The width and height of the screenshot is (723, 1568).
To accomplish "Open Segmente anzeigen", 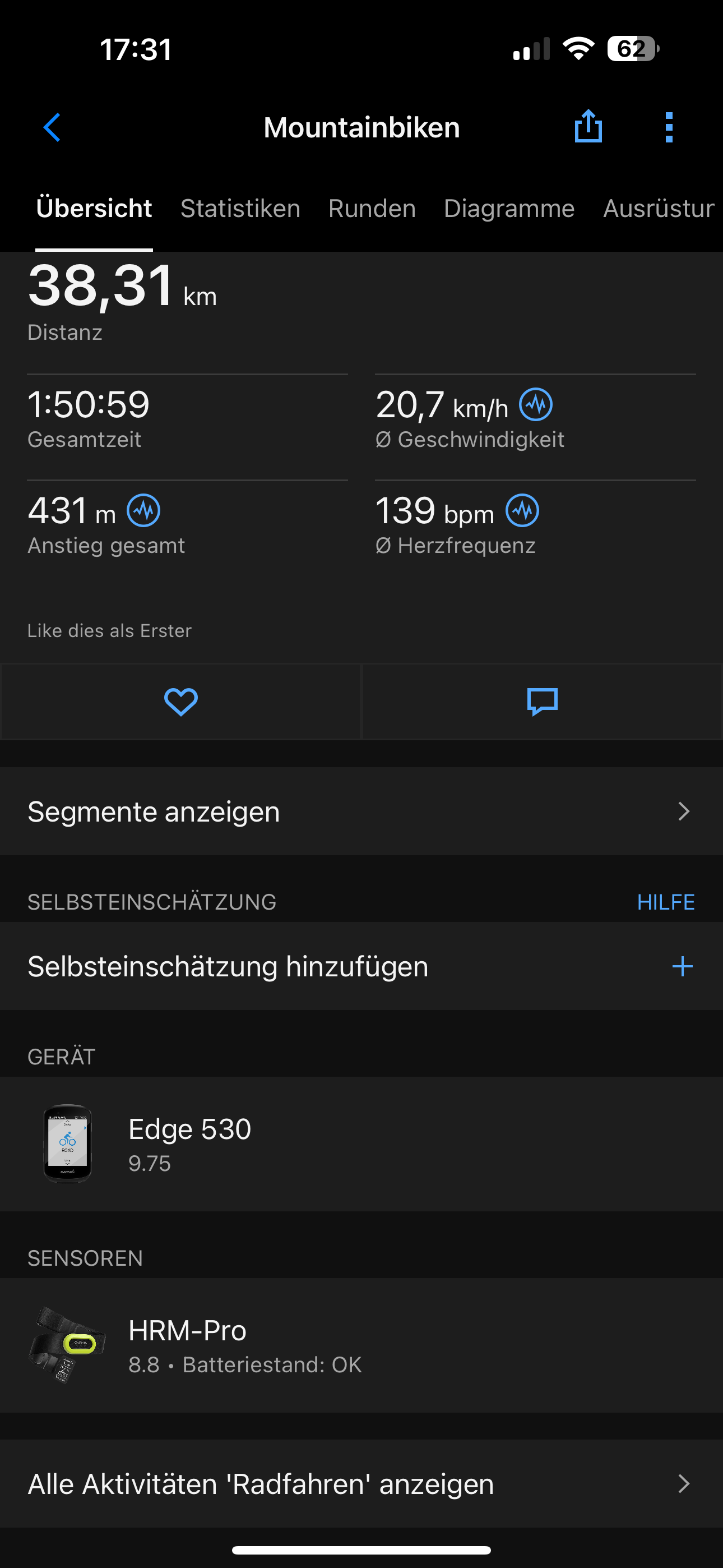I will [361, 811].
